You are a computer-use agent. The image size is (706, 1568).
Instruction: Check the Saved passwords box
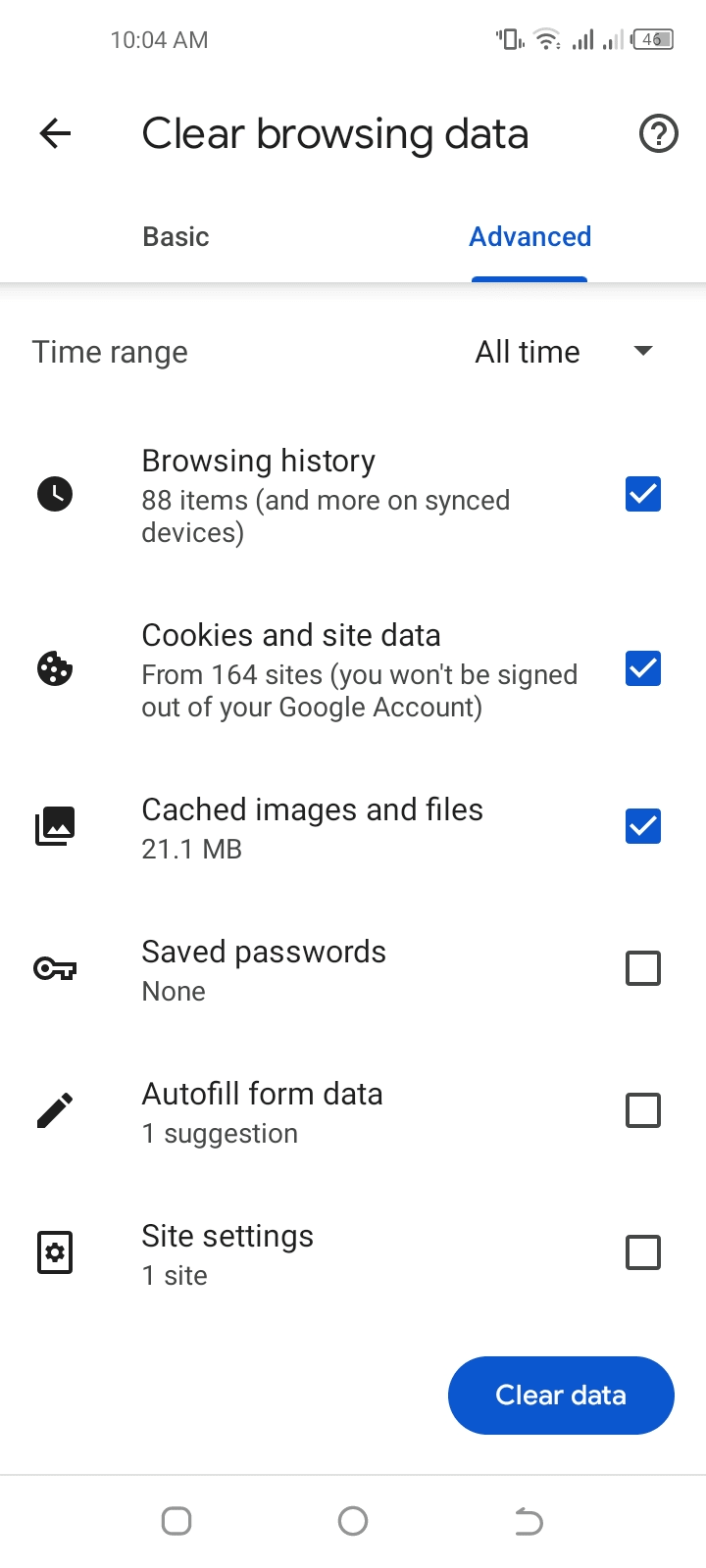pyautogui.click(x=643, y=968)
